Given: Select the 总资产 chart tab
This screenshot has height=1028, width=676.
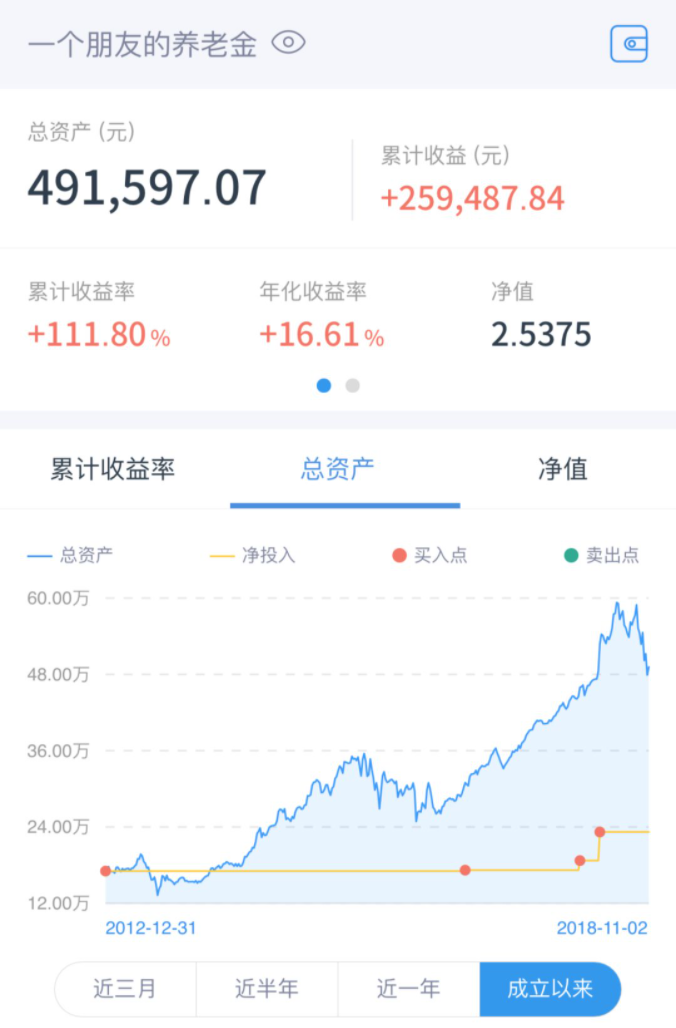Looking at the screenshot, I should [x=338, y=469].
